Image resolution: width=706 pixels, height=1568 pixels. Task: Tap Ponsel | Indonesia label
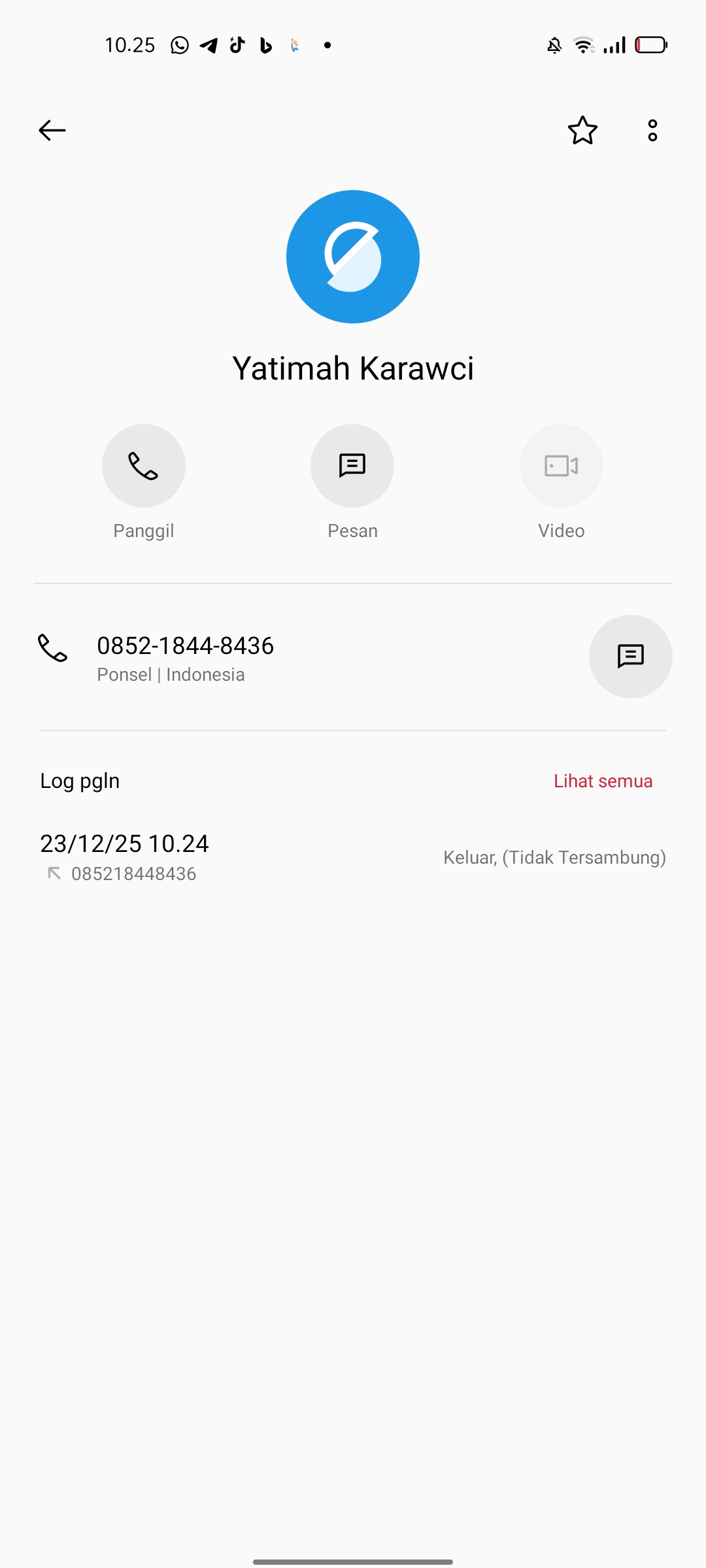click(171, 674)
